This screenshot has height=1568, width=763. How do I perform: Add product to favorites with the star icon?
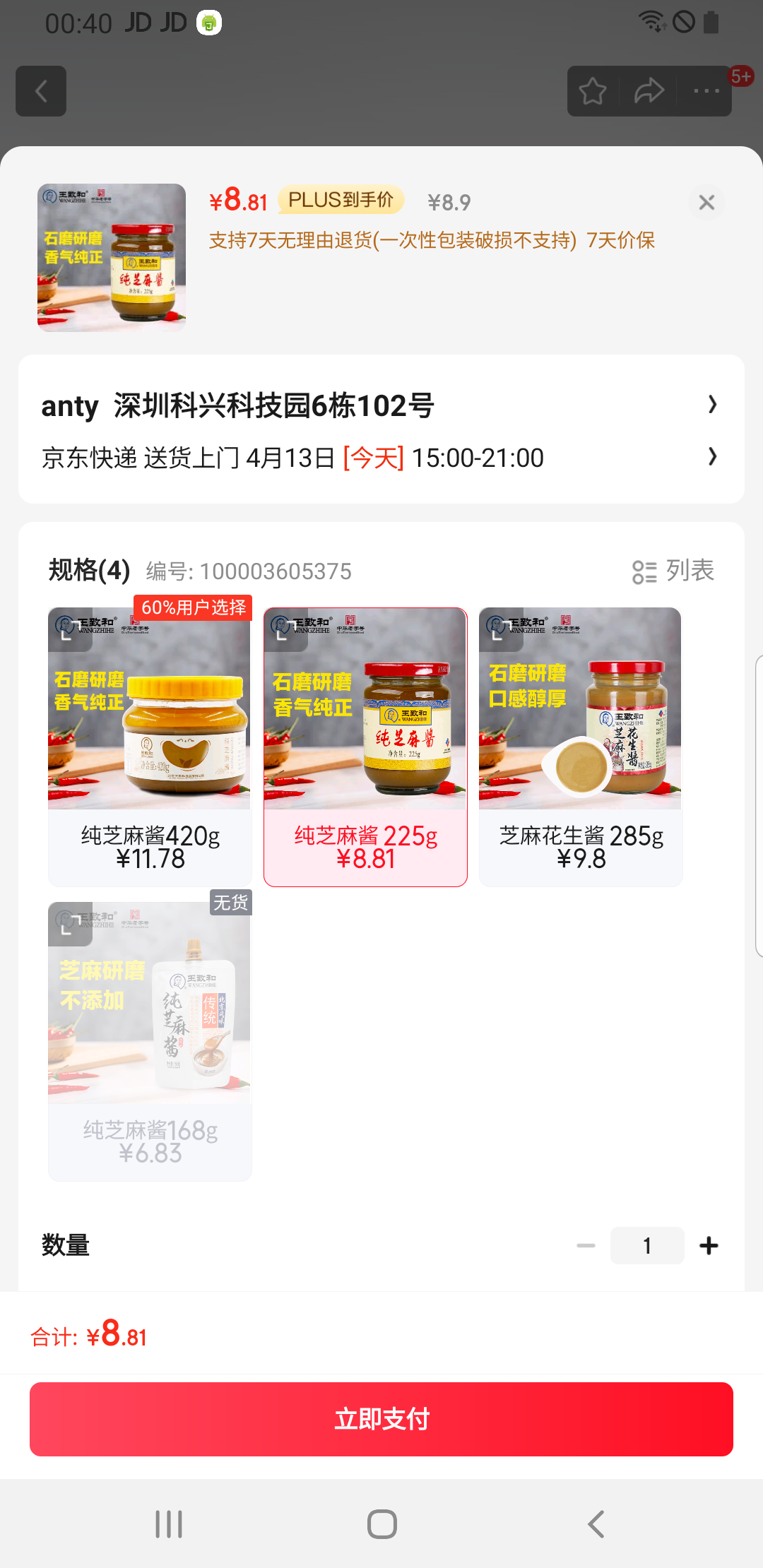coord(592,91)
